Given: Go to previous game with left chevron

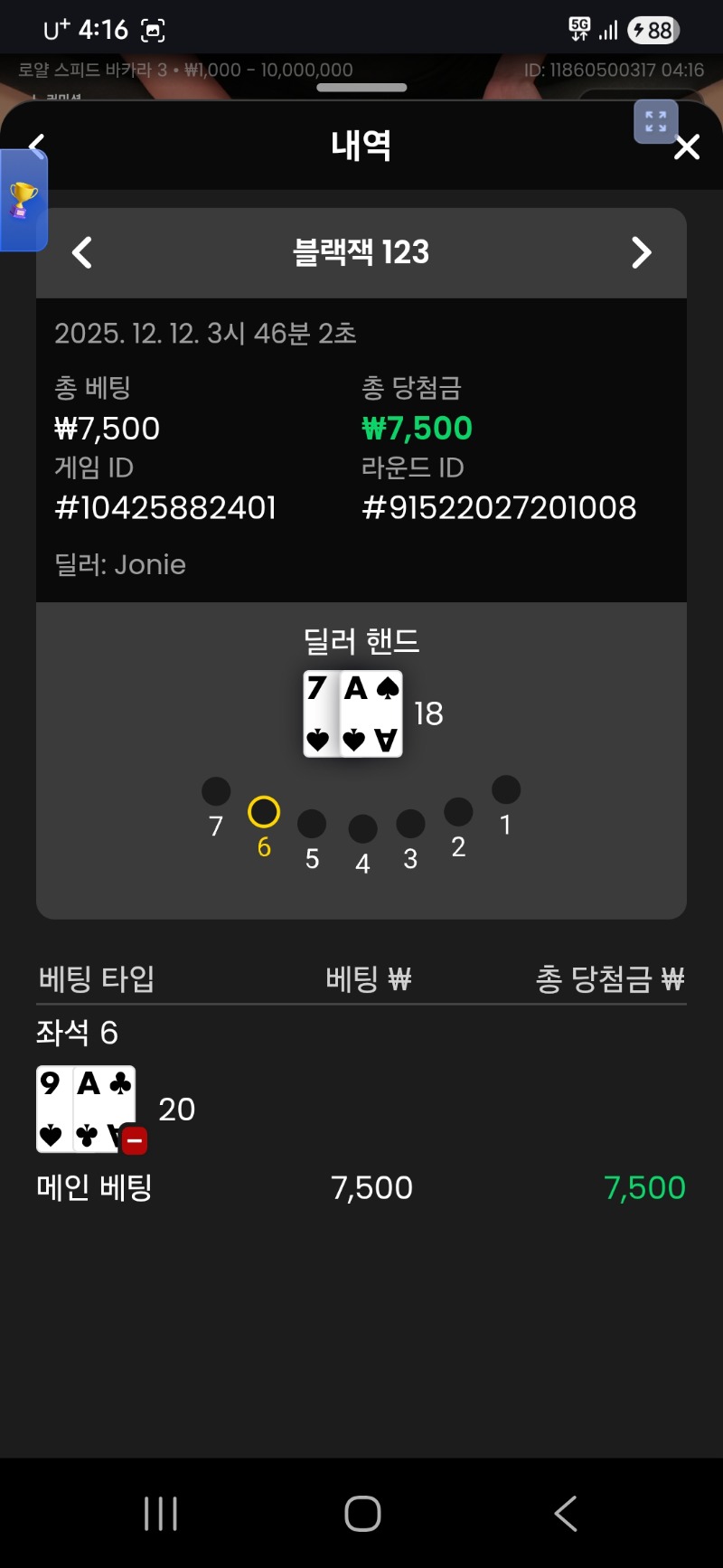Looking at the screenshot, I should click(81, 253).
